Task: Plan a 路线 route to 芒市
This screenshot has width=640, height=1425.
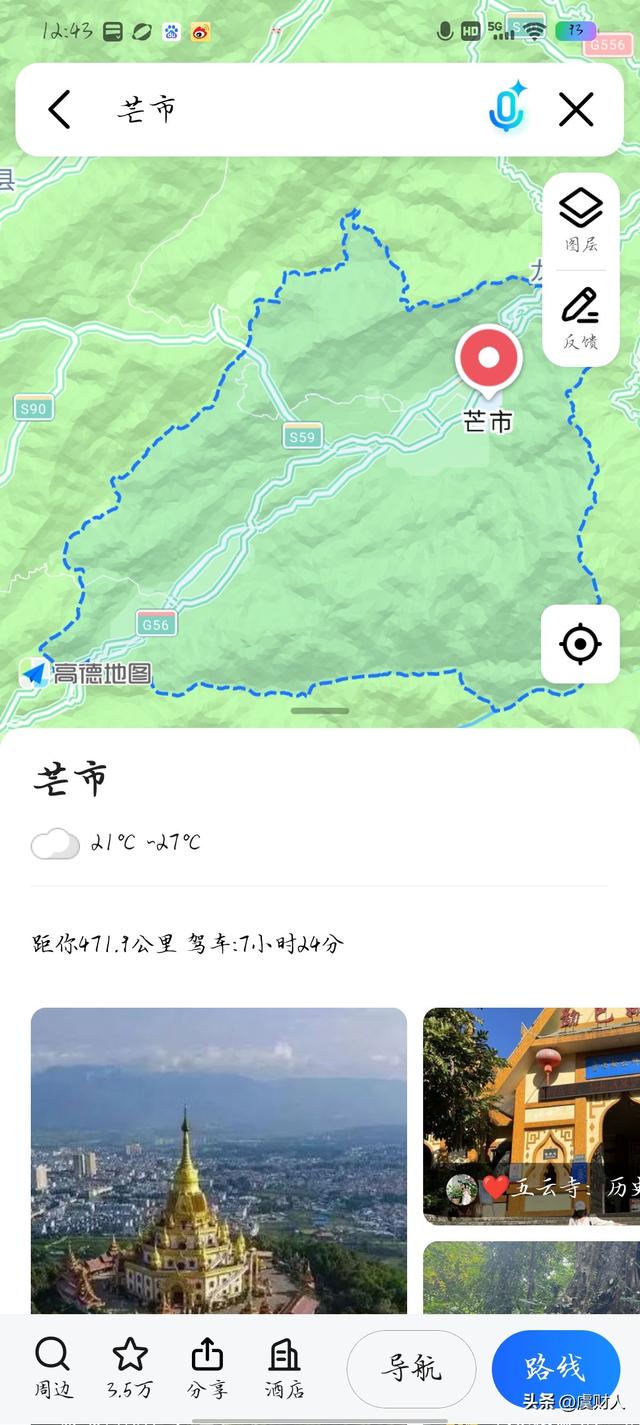Action: (555, 1368)
